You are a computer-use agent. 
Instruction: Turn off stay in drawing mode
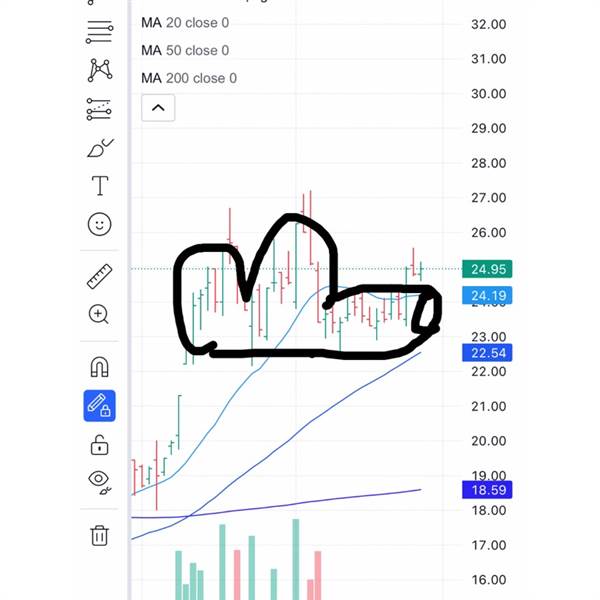click(x=99, y=406)
